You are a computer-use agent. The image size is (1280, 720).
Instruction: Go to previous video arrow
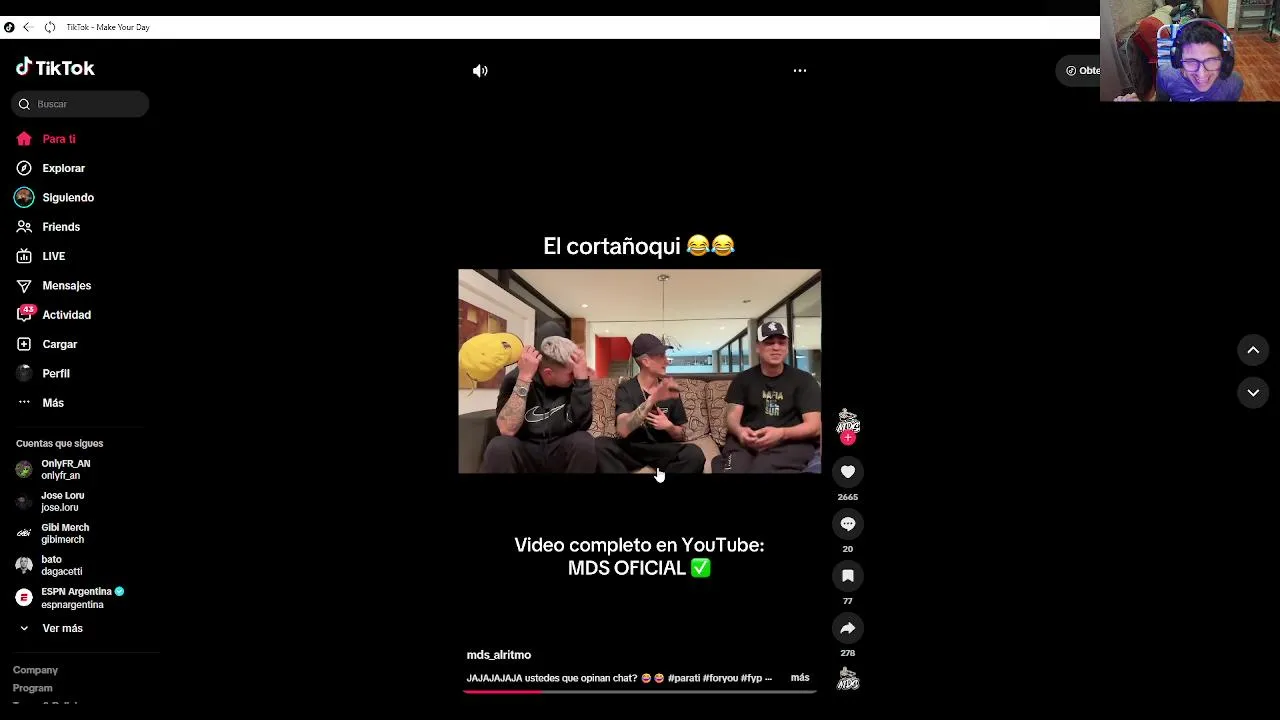coord(1253,350)
